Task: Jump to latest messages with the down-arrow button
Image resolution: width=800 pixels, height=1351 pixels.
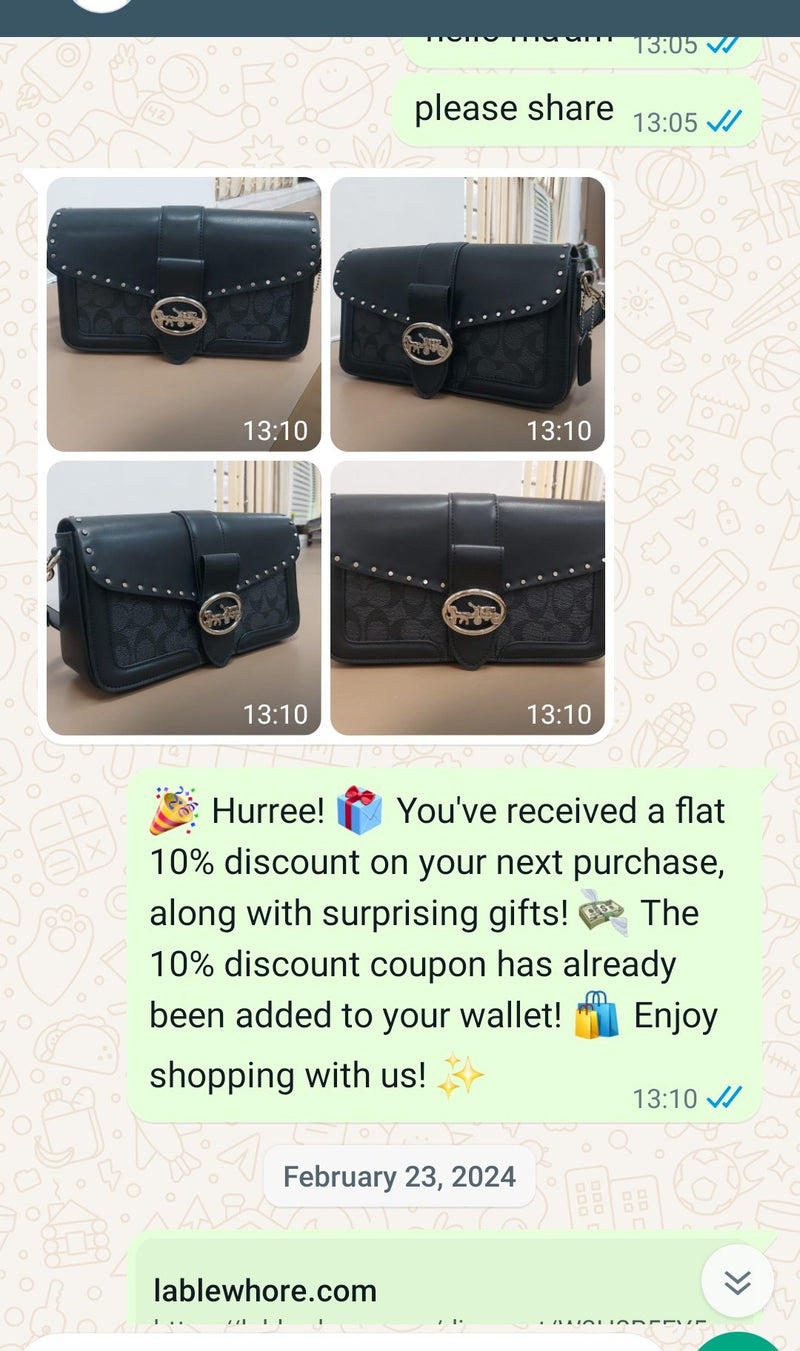Action: pos(737,1281)
